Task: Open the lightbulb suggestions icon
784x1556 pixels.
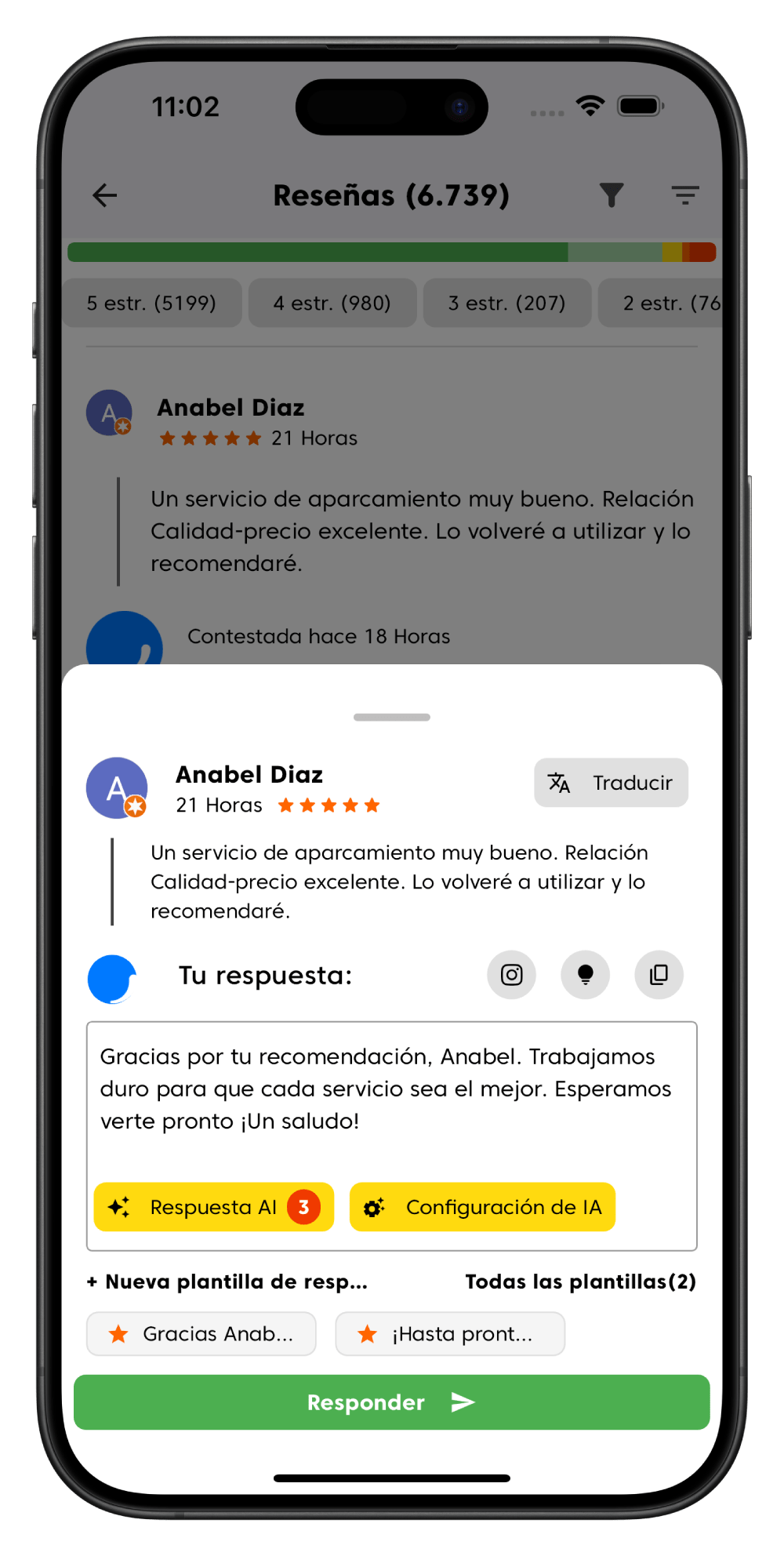Action: tap(585, 975)
